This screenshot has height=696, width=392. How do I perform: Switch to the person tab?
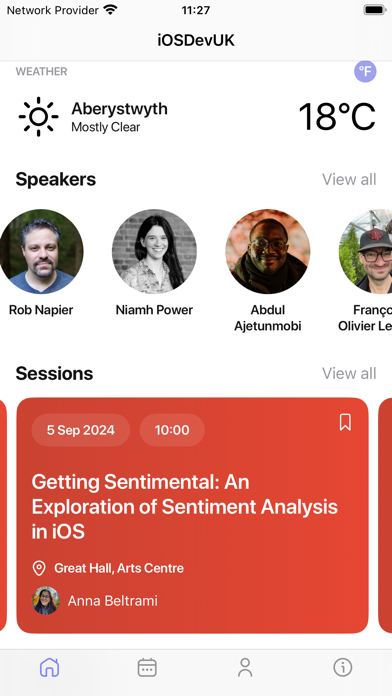245,667
